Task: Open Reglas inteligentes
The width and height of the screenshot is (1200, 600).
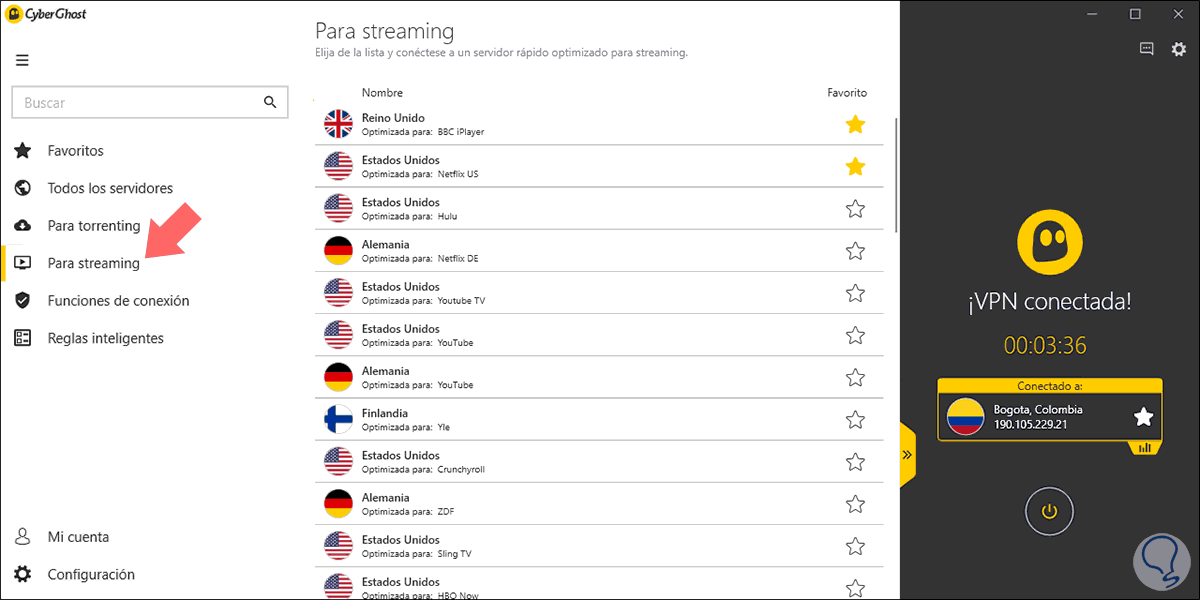Action: pos(105,338)
